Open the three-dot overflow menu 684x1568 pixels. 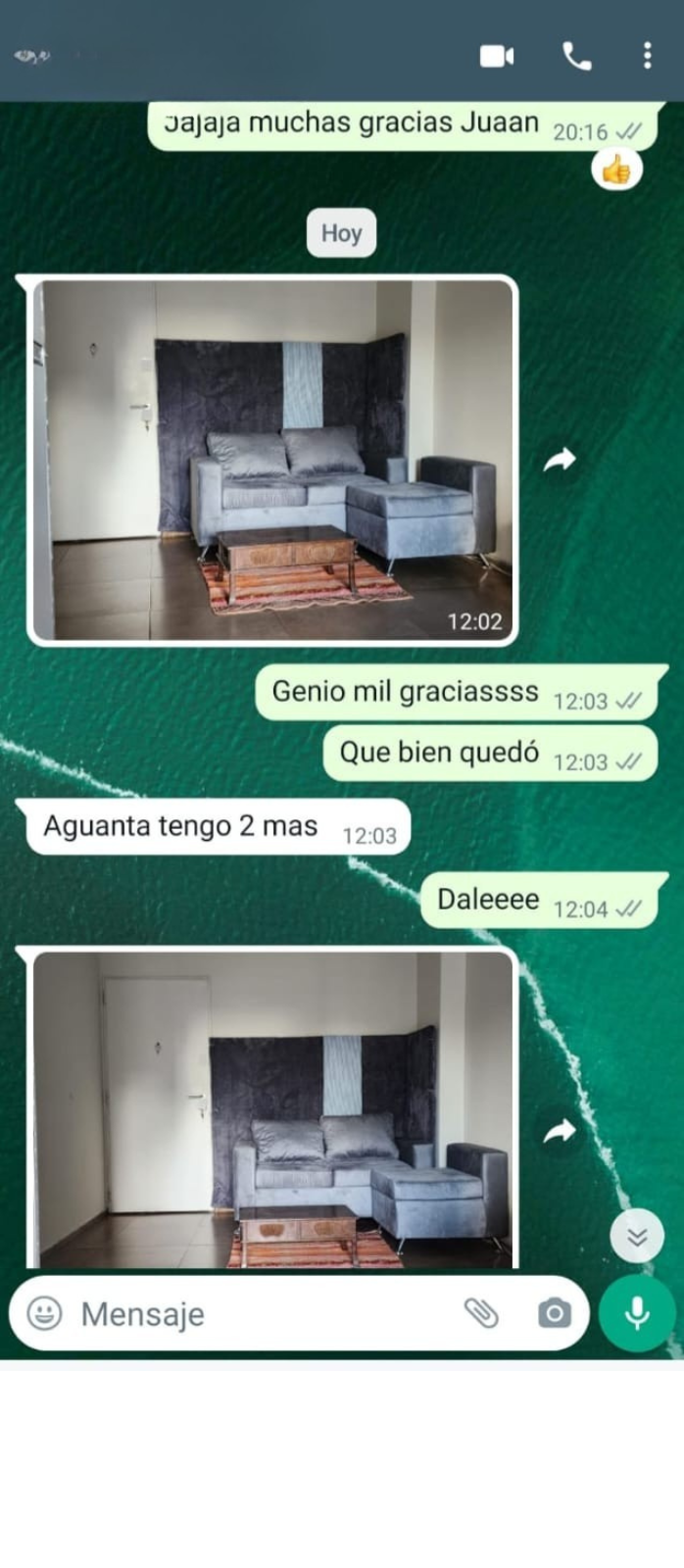[x=647, y=56]
